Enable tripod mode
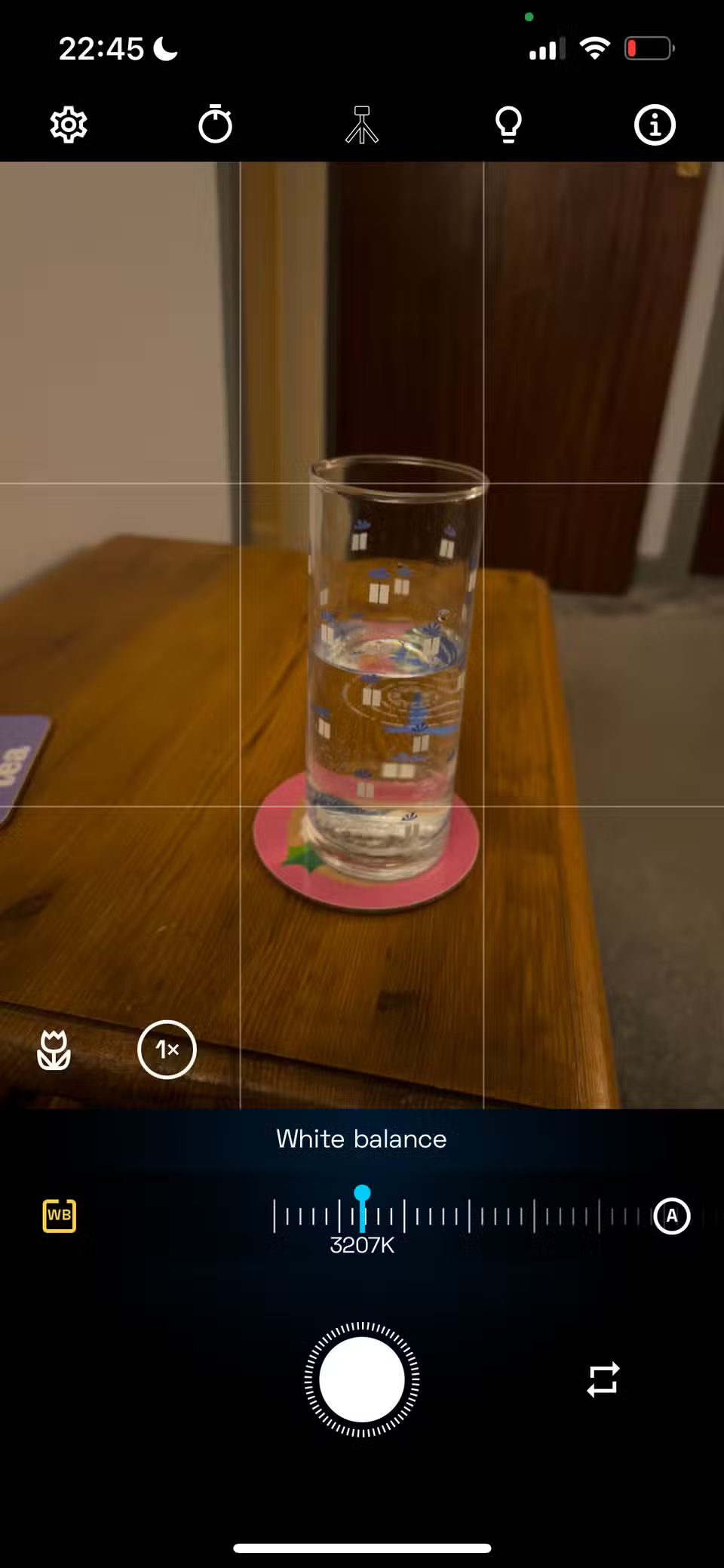 [362, 125]
